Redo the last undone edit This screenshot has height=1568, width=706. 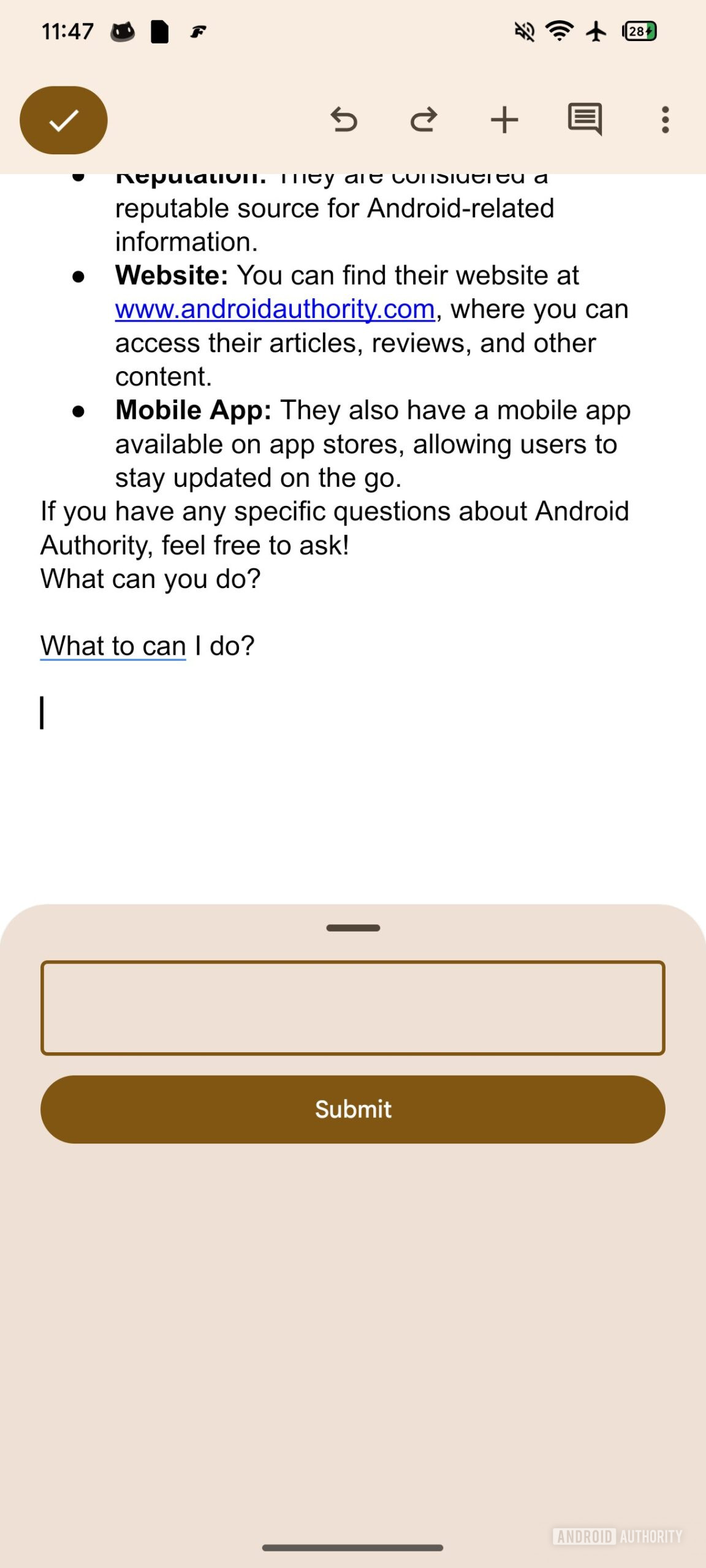pos(423,119)
